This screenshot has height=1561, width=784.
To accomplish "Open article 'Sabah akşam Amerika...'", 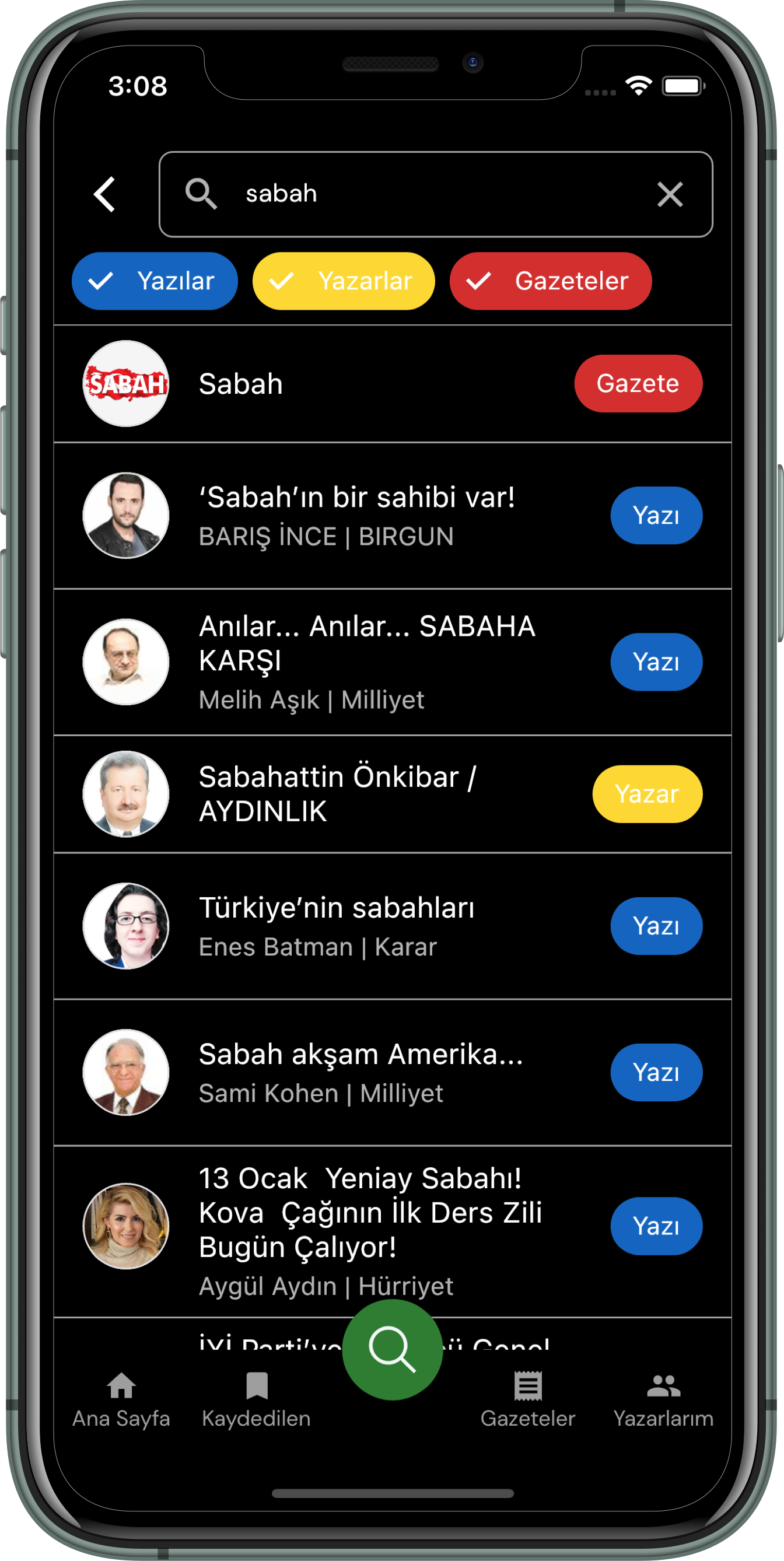I will (x=363, y=1073).
